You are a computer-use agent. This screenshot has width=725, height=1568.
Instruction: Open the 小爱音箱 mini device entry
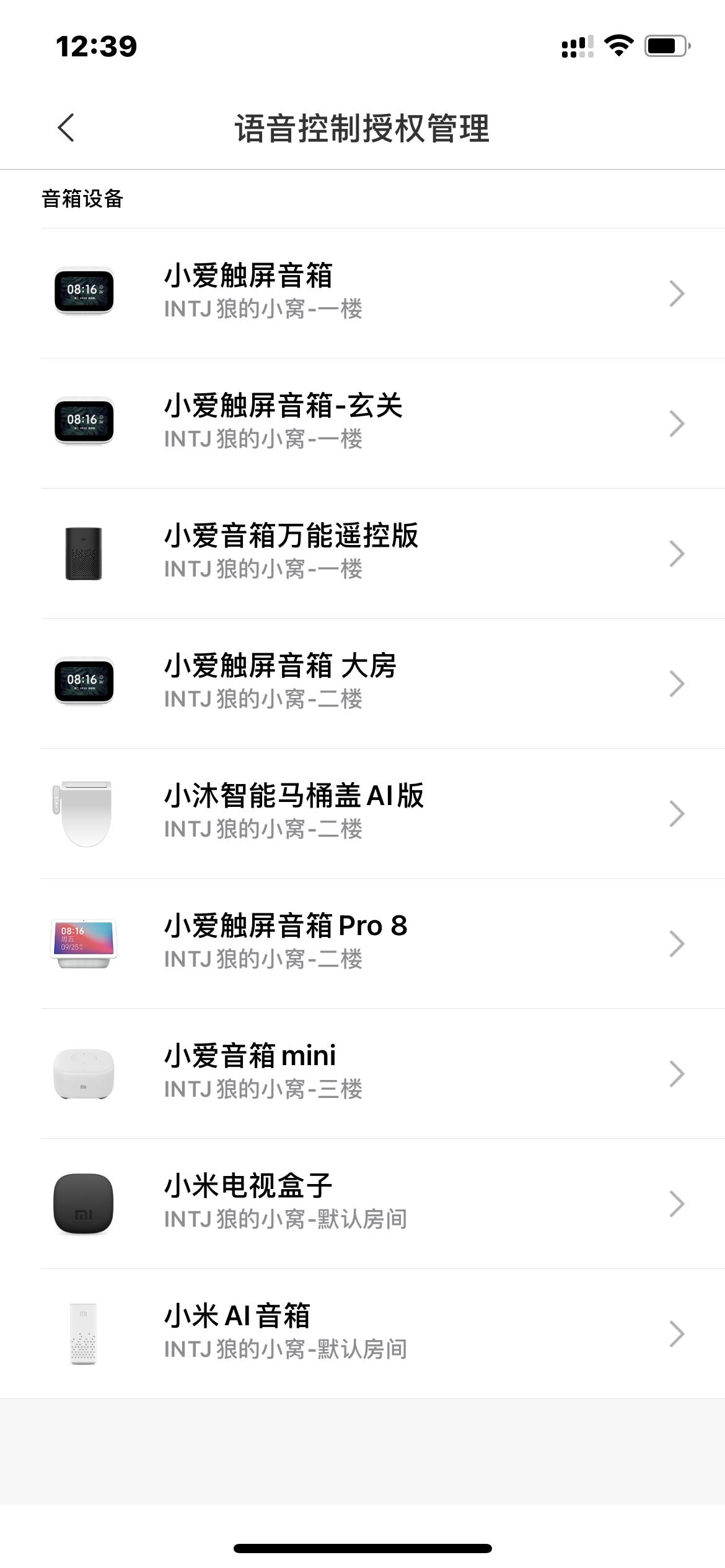click(362, 1073)
